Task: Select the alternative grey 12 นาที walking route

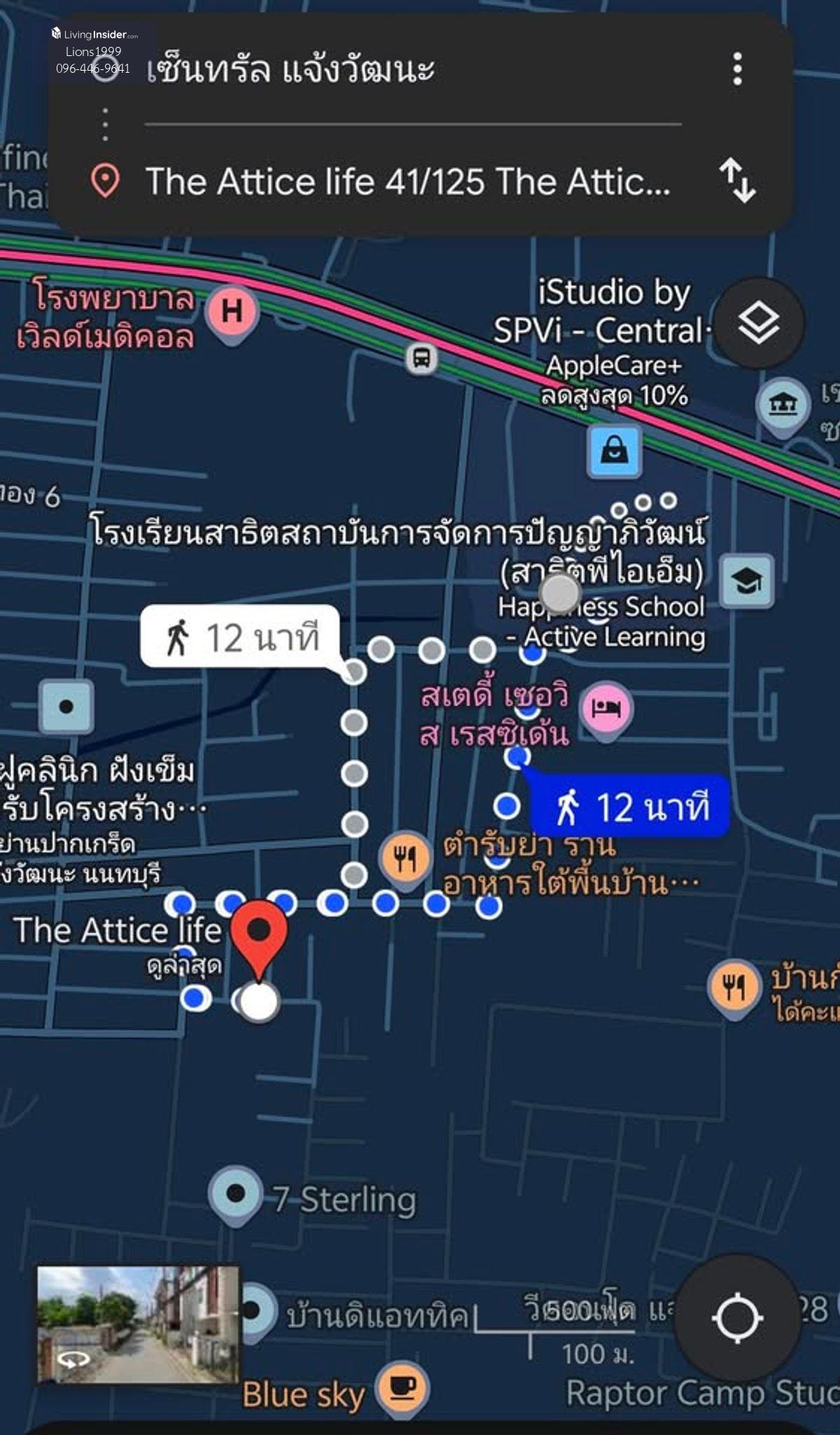Action: pyautogui.click(x=240, y=636)
